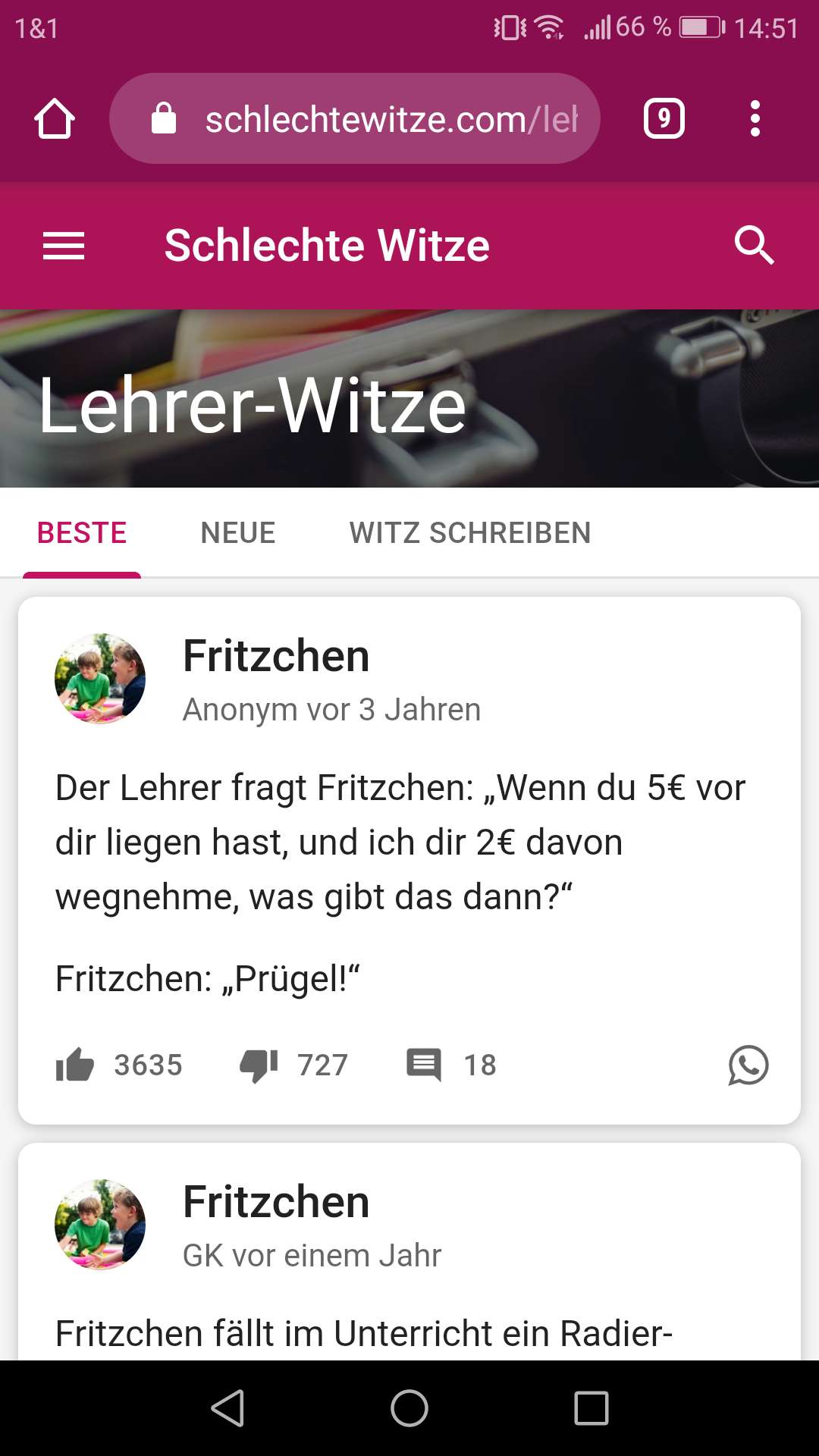This screenshot has height=1456, width=819.
Task: Open the tab switcher showing 9 tabs
Action: 664,119
